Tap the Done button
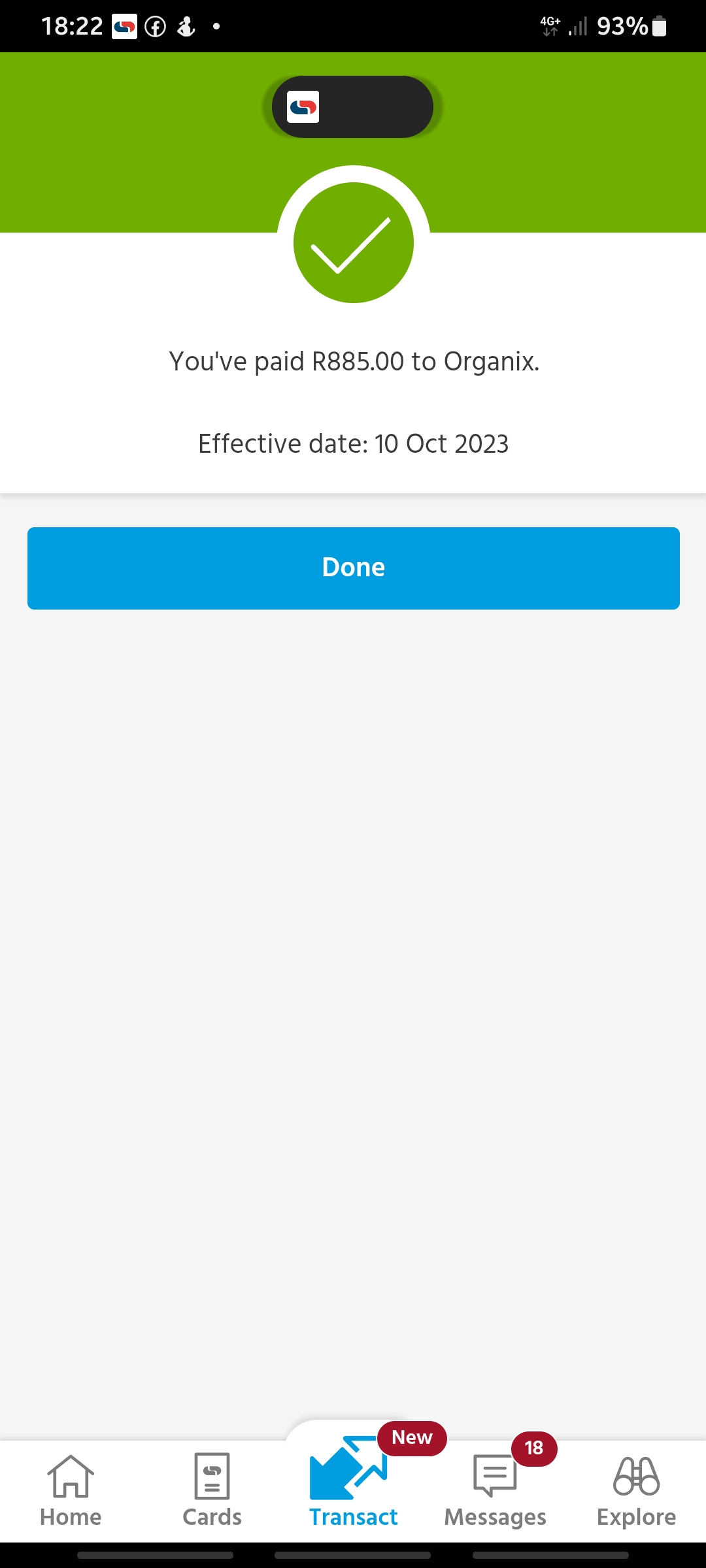This screenshot has width=706, height=1568. [353, 568]
